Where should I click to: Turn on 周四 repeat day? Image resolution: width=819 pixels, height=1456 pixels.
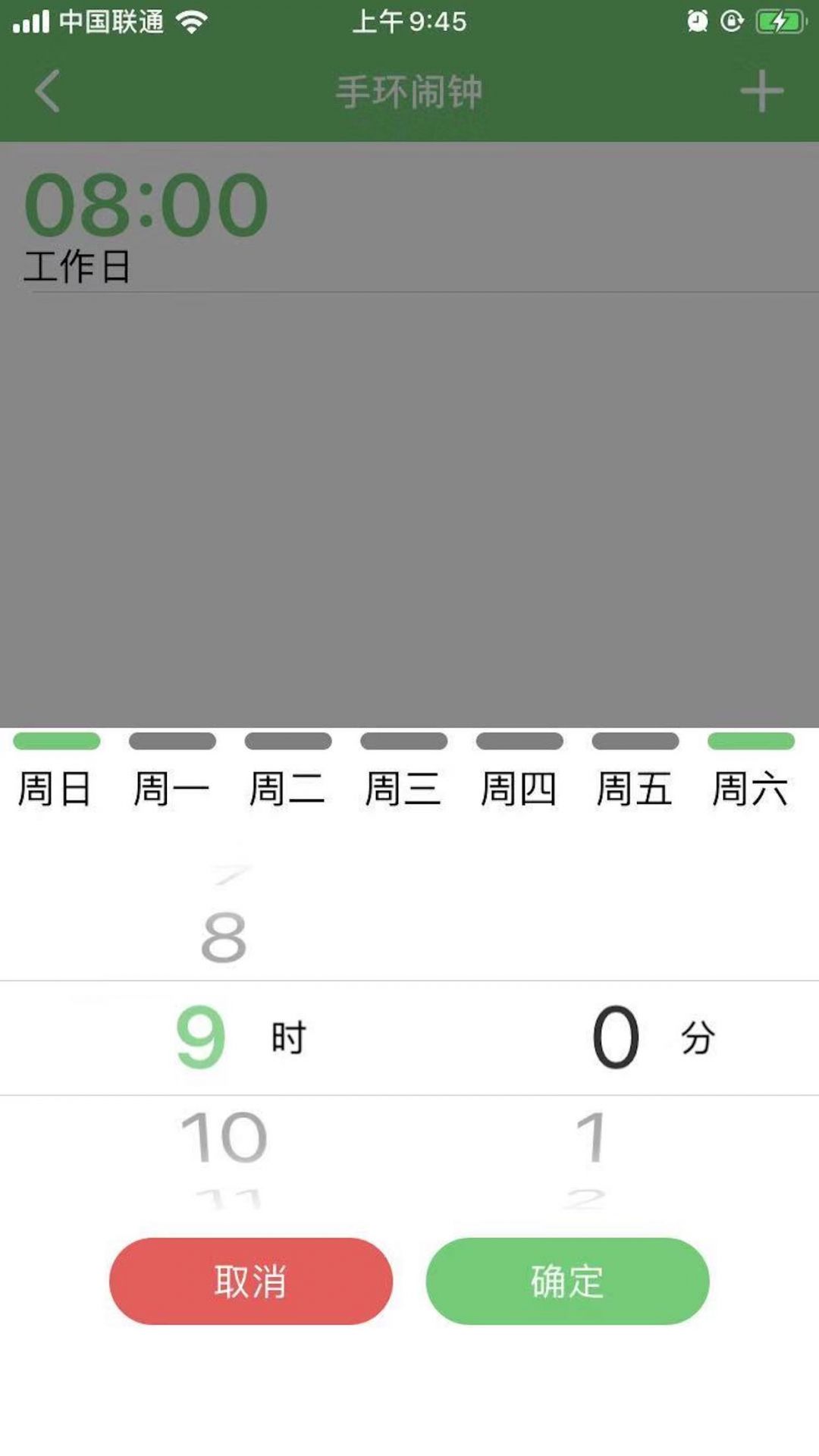[x=519, y=770]
